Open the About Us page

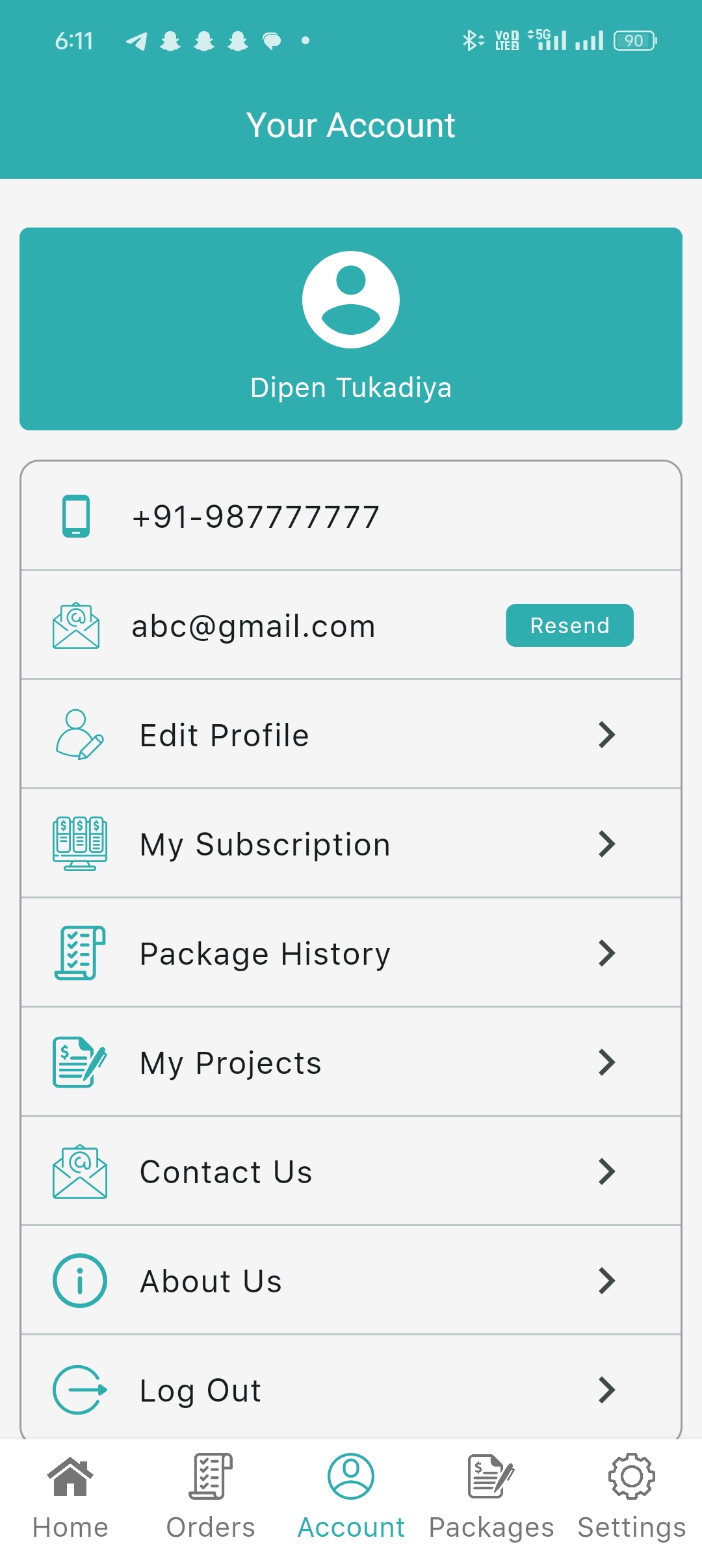point(351,1281)
